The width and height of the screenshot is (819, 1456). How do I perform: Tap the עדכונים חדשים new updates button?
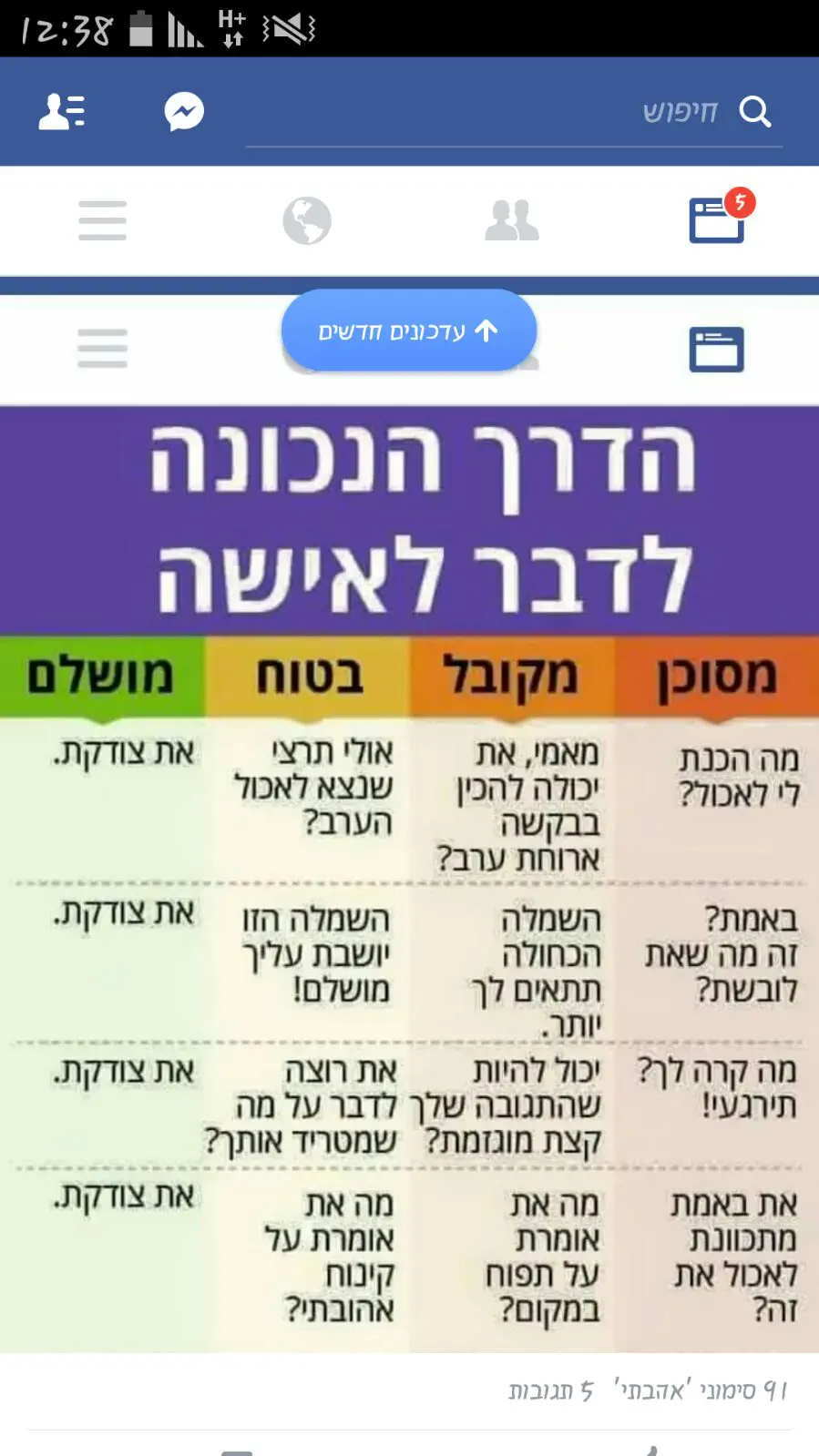click(409, 331)
